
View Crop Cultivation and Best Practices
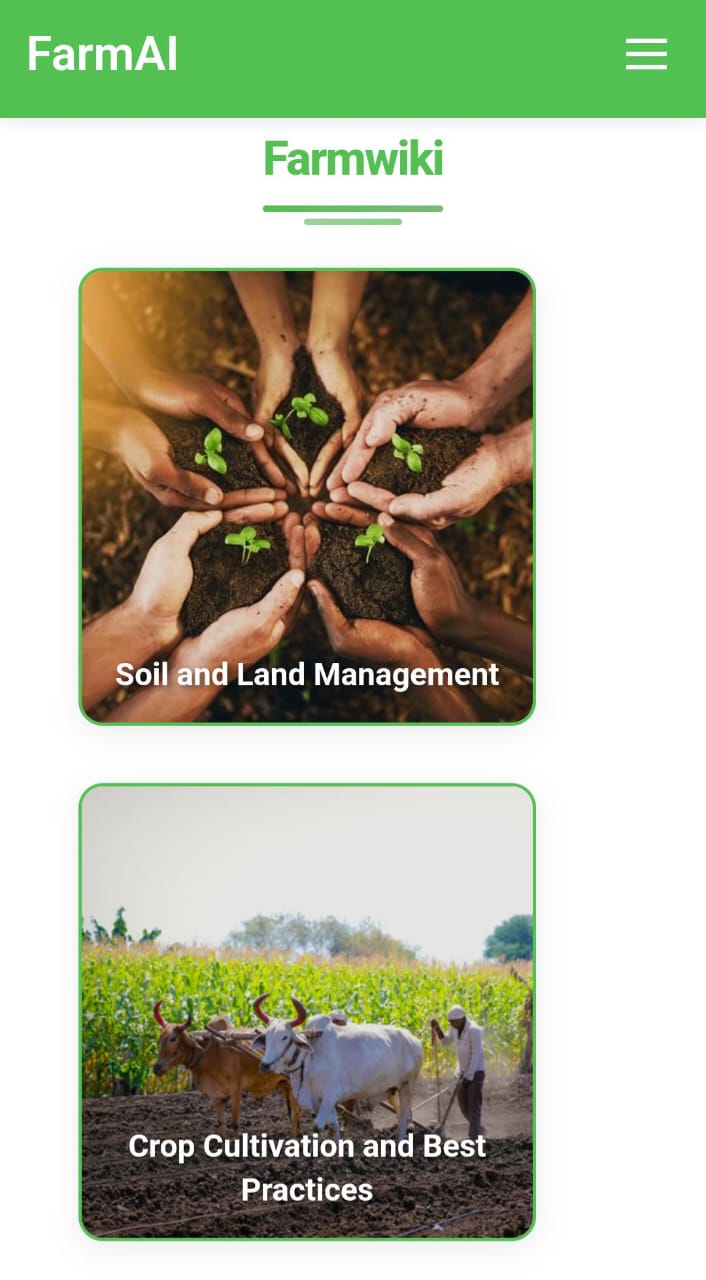click(307, 1011)
